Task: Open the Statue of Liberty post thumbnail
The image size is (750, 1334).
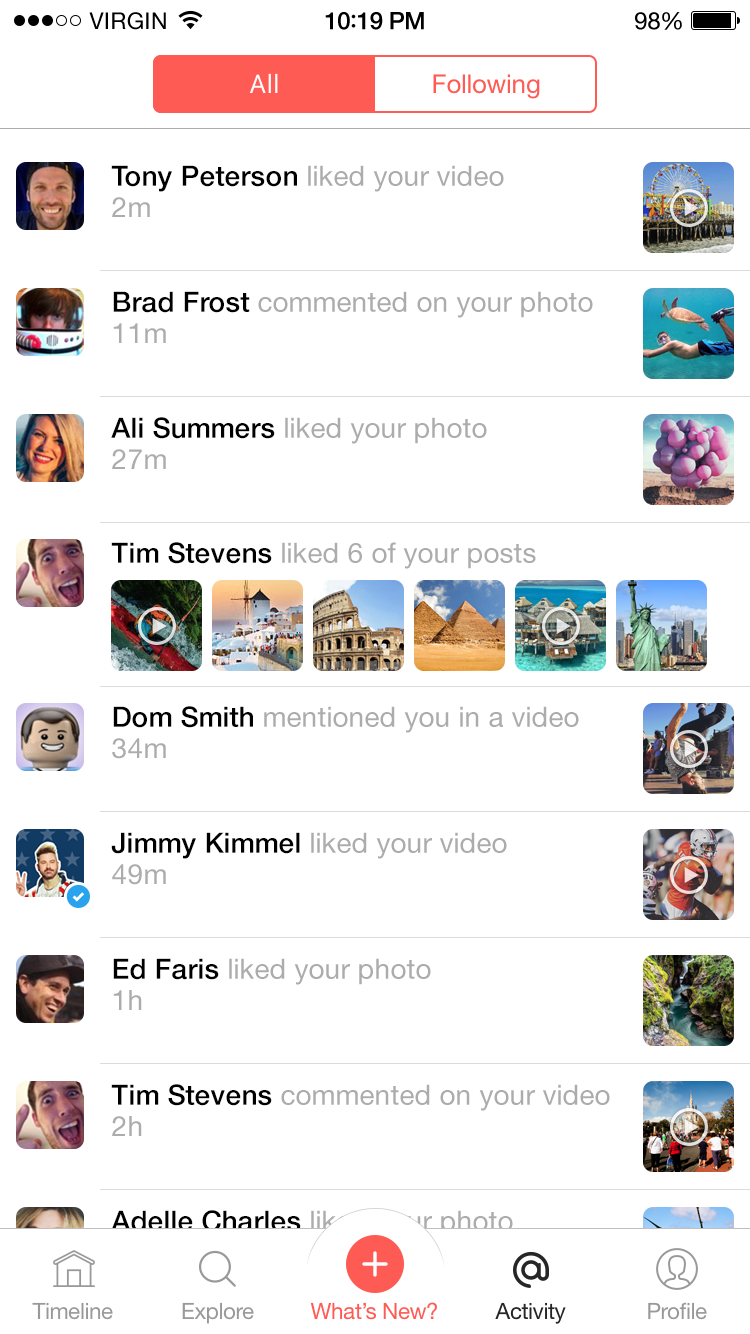Action: coord(661,625)
